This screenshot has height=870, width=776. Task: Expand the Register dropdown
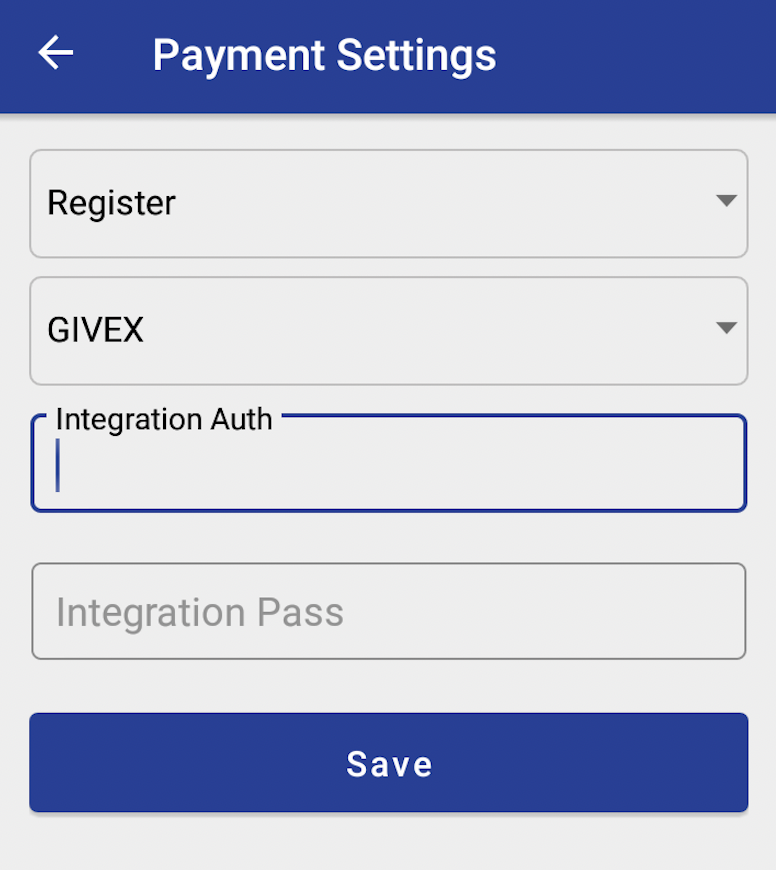tap(389, 203)
